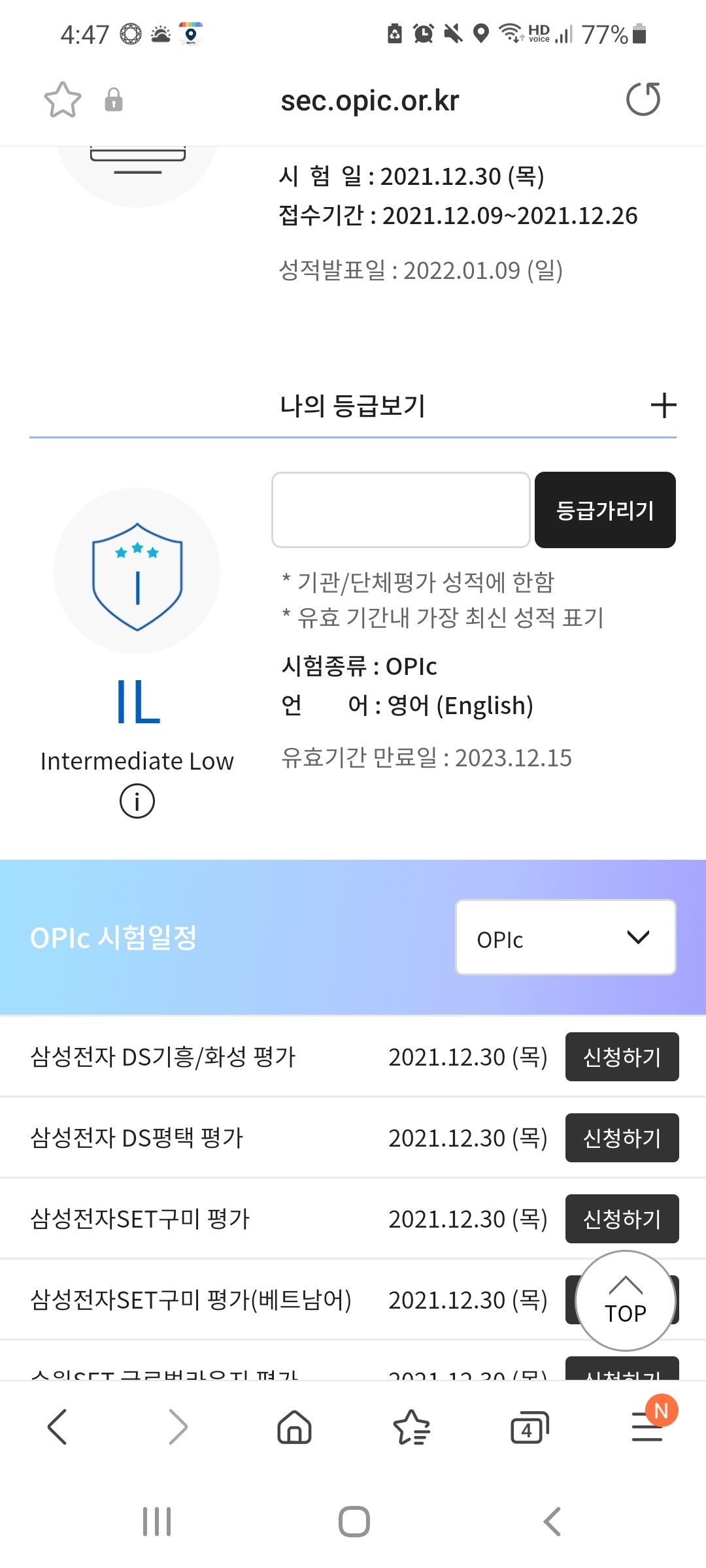Tap 신청하기 for 삼성전자SET구미 평가

click(x=622, y=1219)
